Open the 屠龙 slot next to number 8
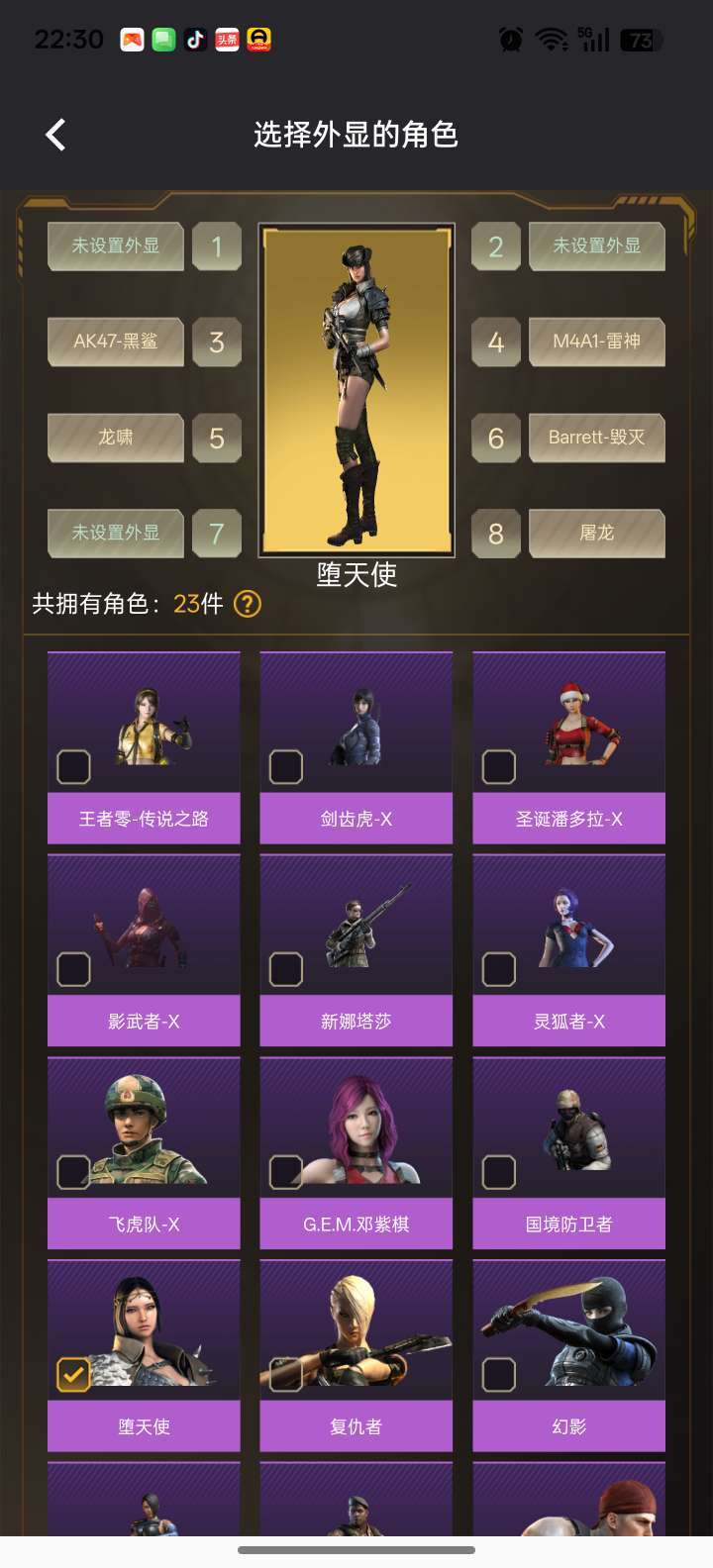Viewport: 713px width, 1568px height. [597, 533]
